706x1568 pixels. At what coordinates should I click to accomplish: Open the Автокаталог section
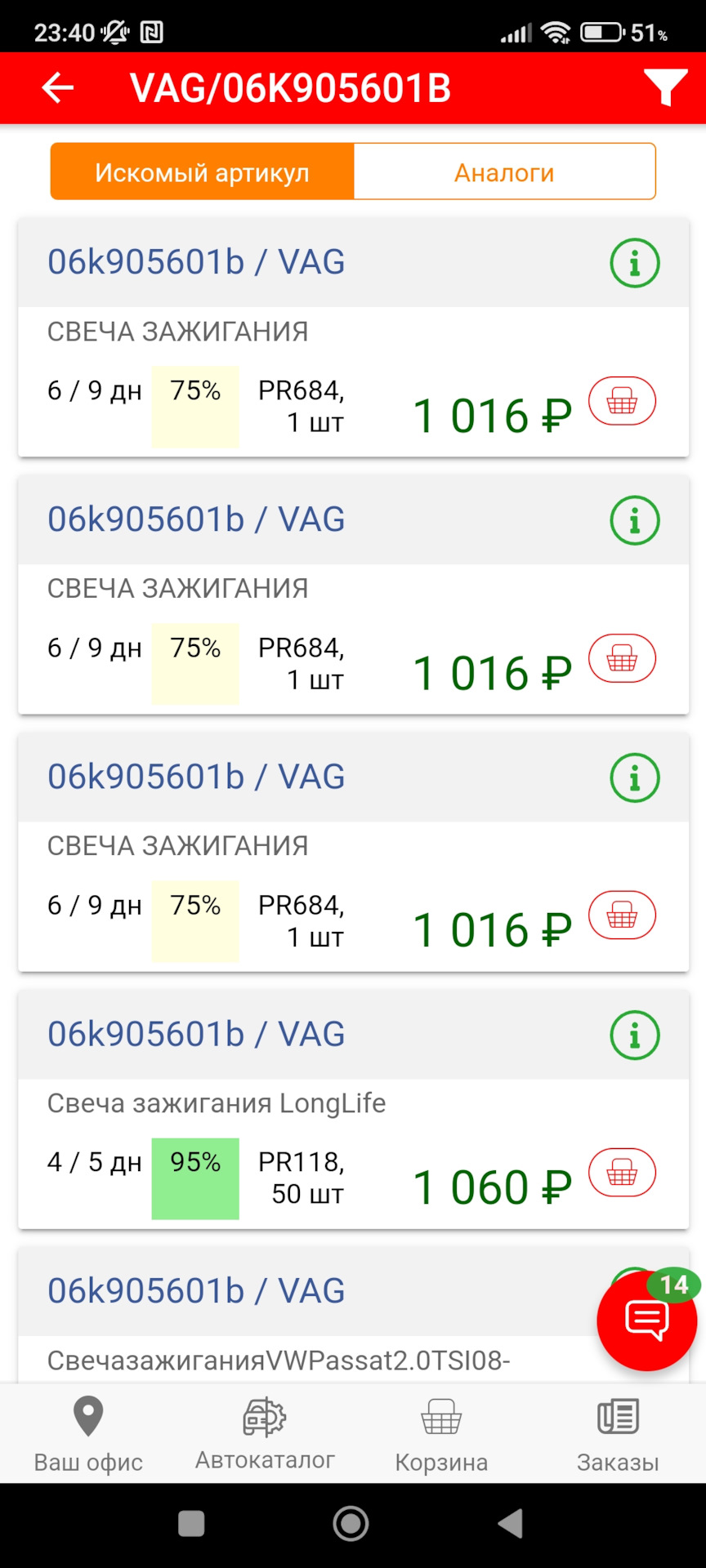265,1433
